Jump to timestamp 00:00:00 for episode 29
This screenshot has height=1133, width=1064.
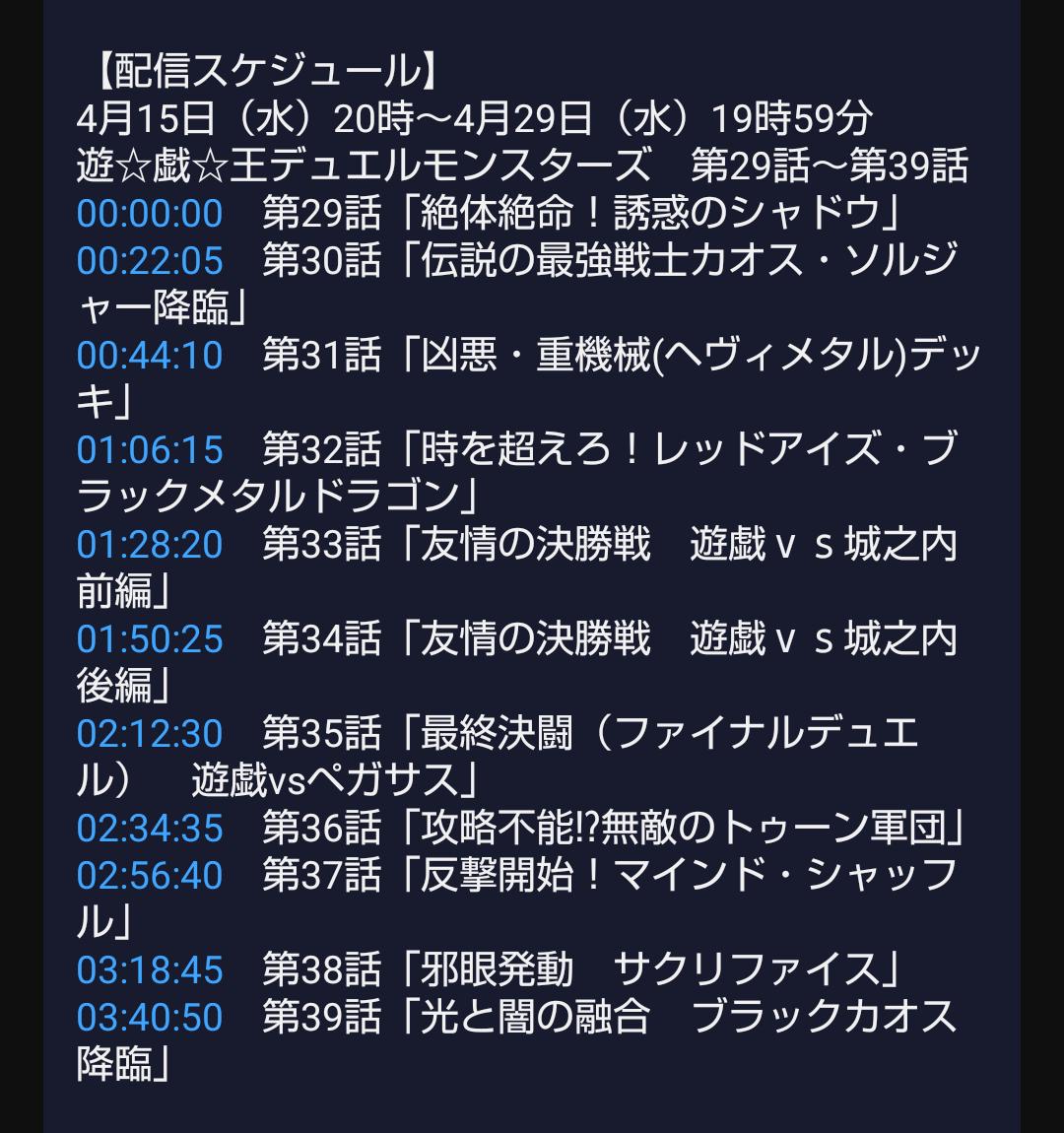click(x=150, y=214)
